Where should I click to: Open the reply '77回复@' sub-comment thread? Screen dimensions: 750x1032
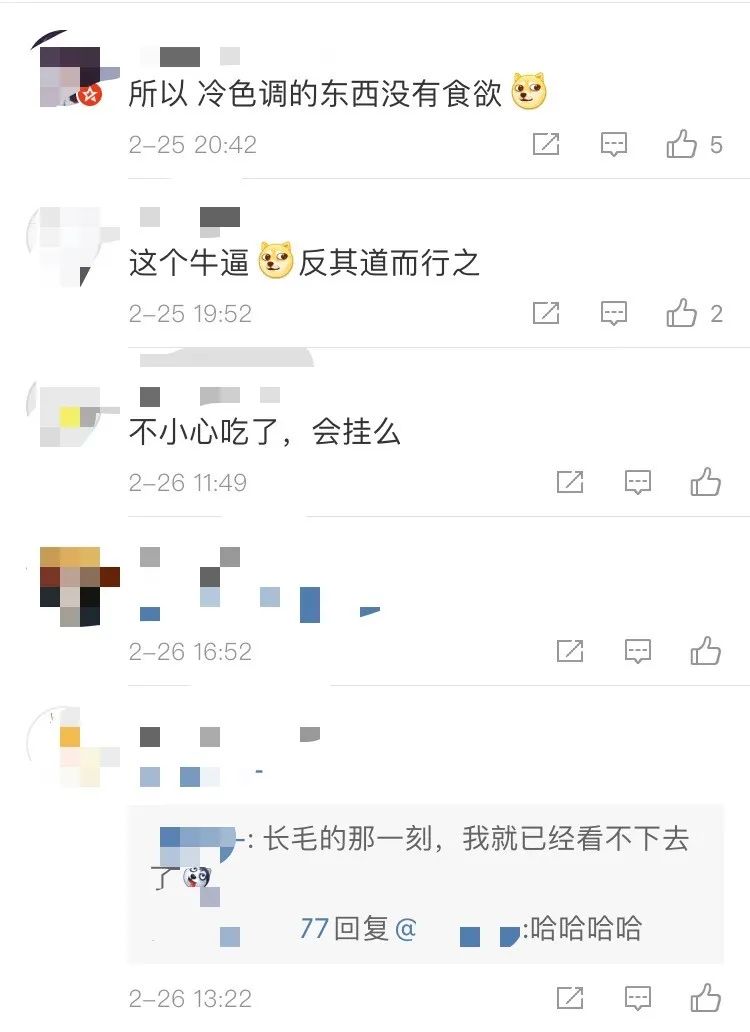point(470,928)
